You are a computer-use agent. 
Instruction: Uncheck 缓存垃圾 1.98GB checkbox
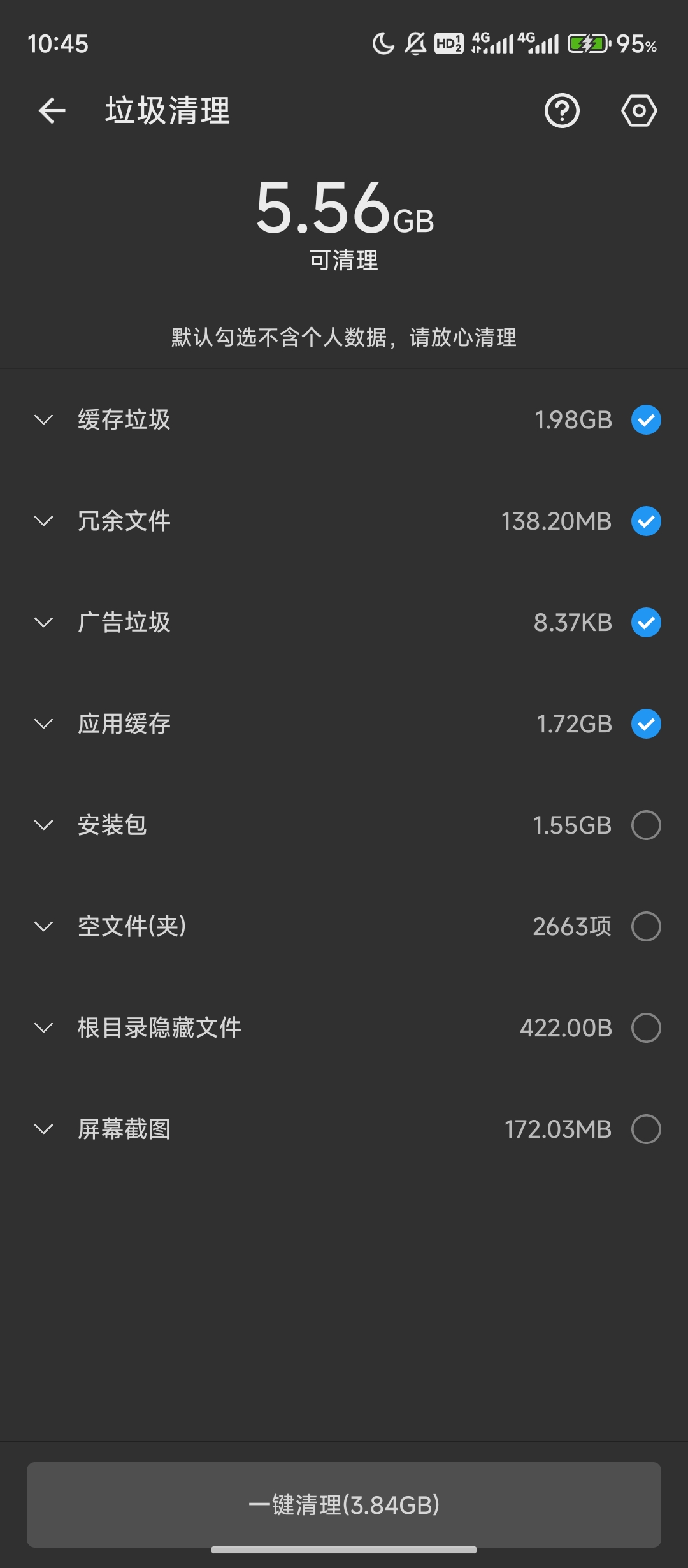click(646, 420)
